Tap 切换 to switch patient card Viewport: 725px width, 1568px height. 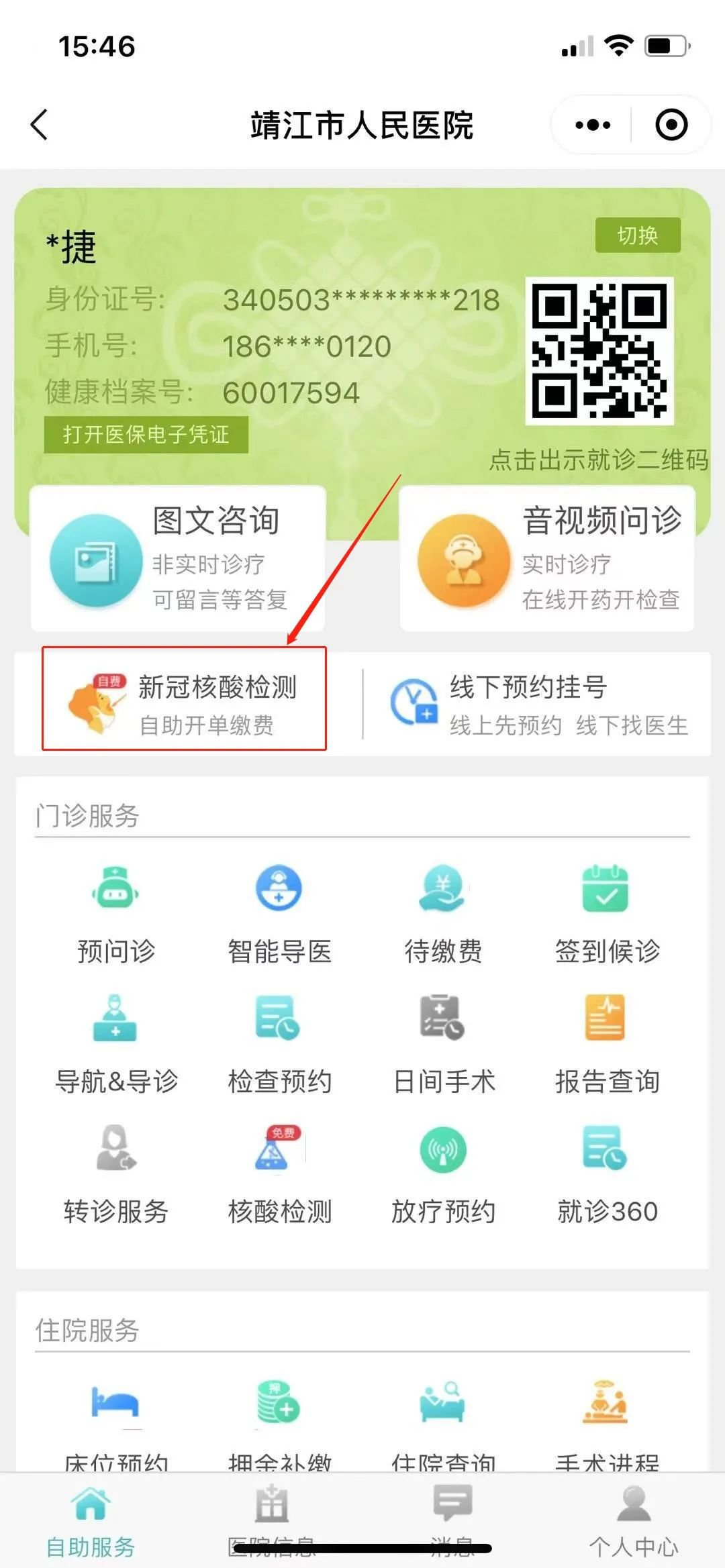(x=637, y=236)
